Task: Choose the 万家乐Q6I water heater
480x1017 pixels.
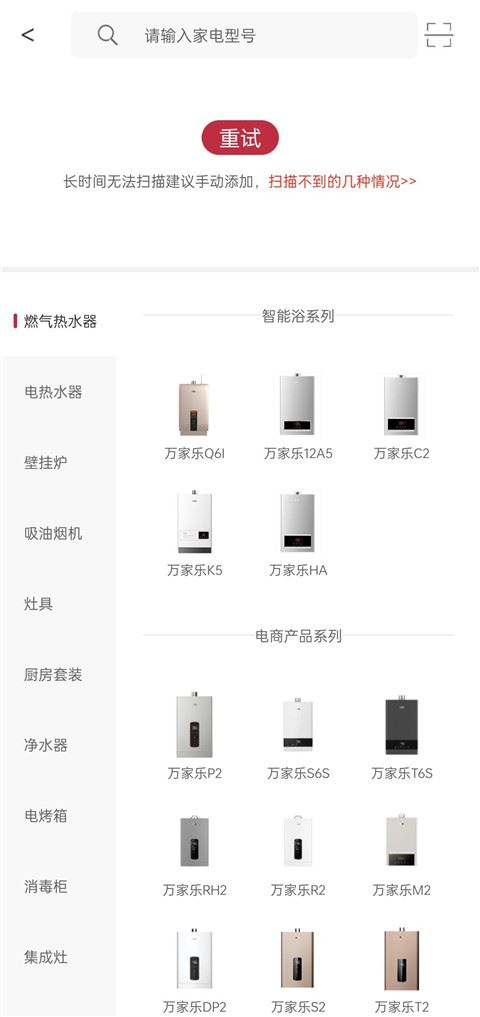Action: coord(194,417)
